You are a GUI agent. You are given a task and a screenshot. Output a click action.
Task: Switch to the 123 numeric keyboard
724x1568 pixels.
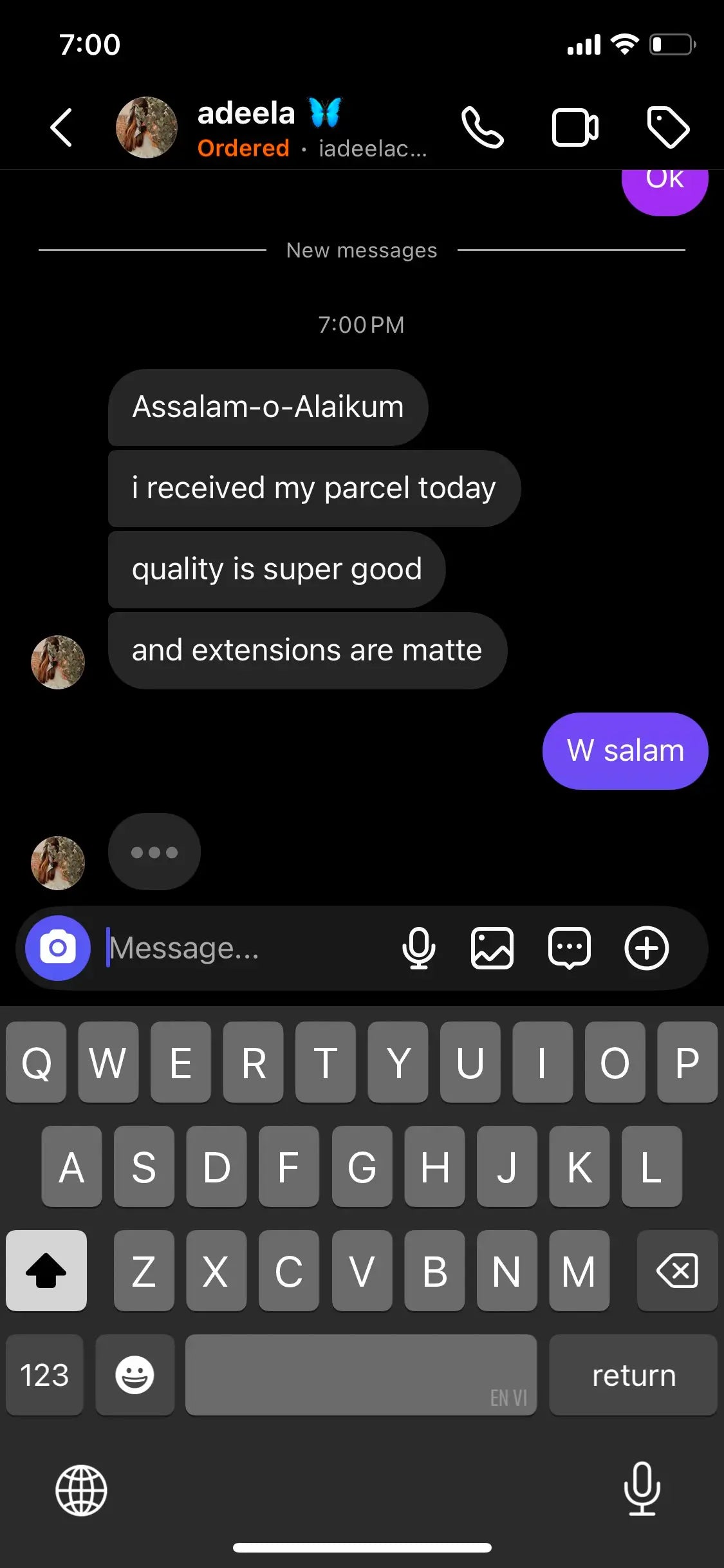pos(44,1375)
